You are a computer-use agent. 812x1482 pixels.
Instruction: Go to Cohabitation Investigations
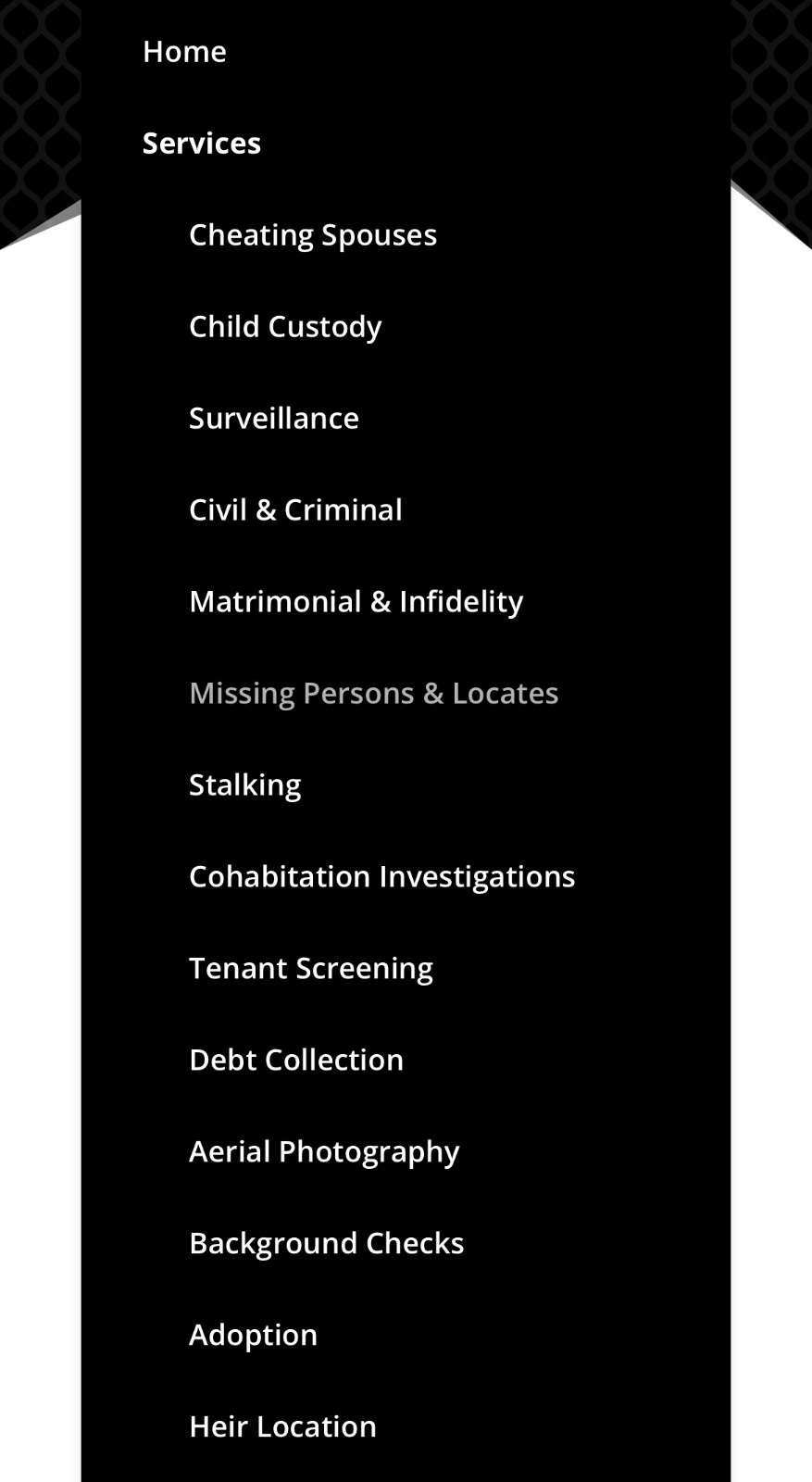pyautogui.click(x=382, y=877)
